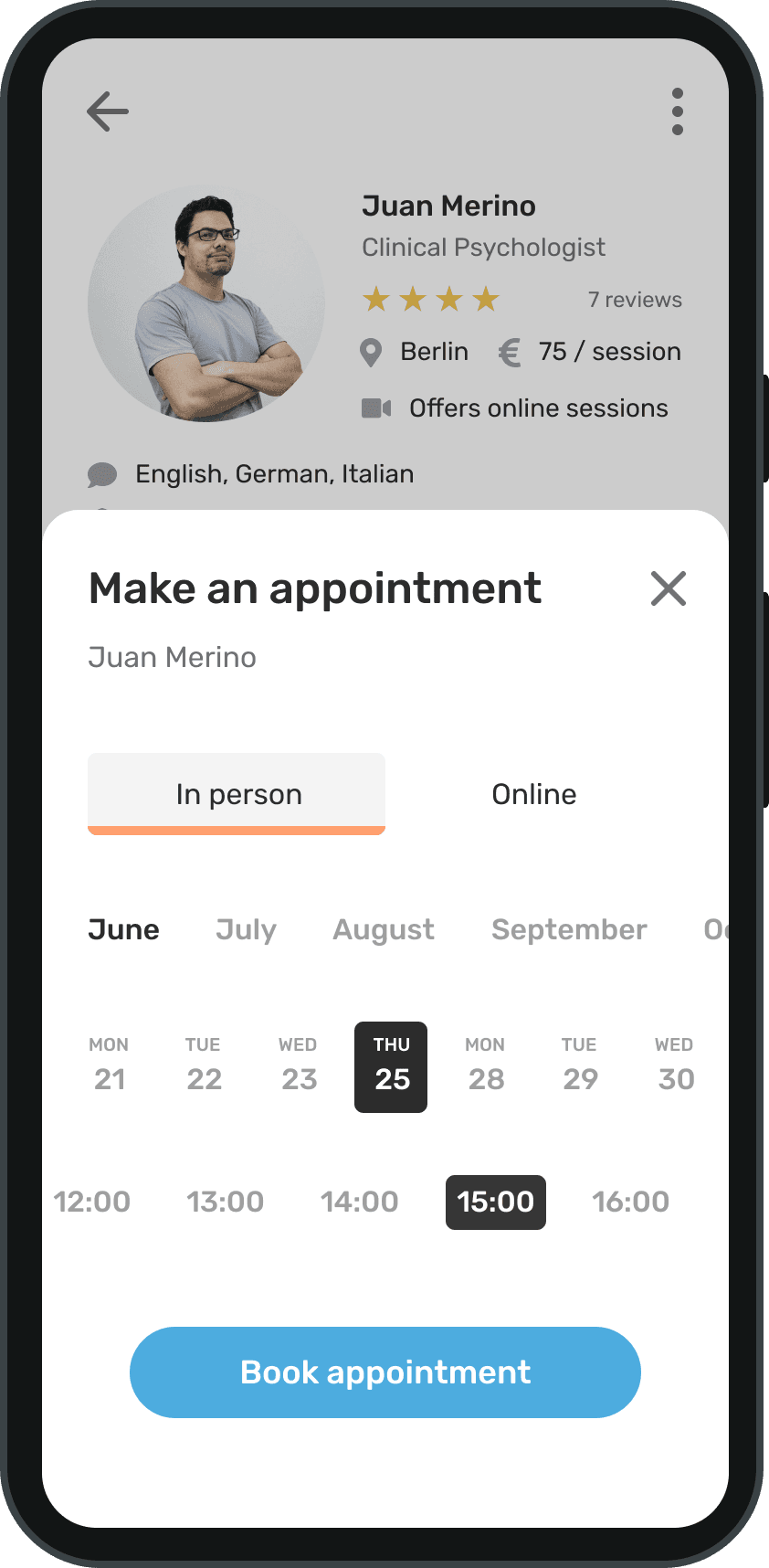
Task: Choose the 13:00 time slot
Action: tap(225, 1202)
